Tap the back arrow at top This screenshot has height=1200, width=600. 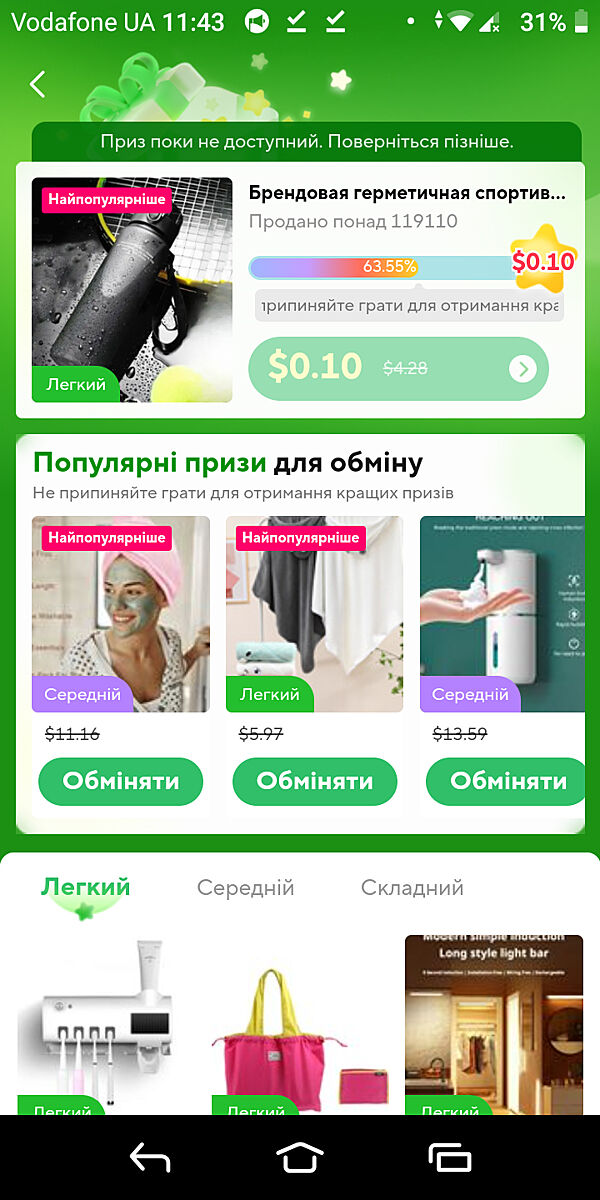click(38, 84)
